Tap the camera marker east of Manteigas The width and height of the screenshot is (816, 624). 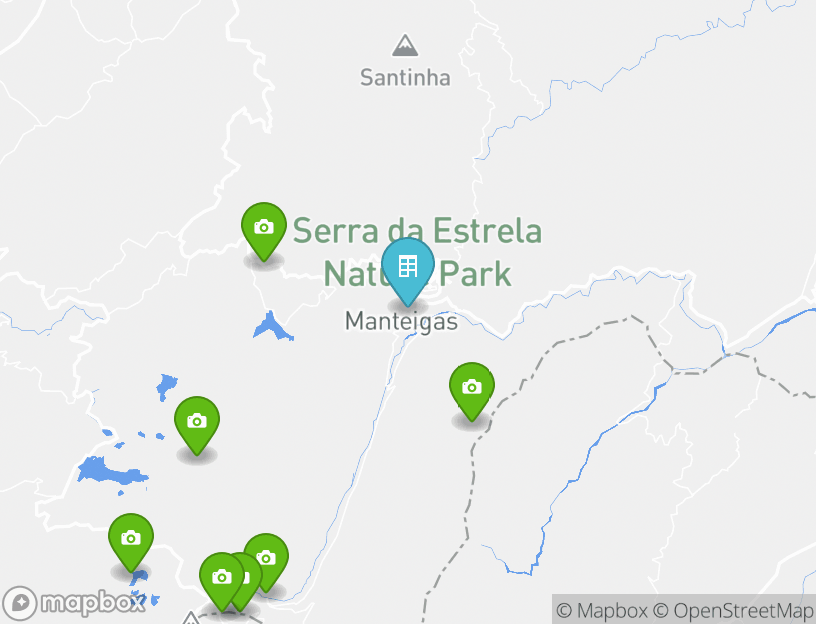[x=471, y=388]
